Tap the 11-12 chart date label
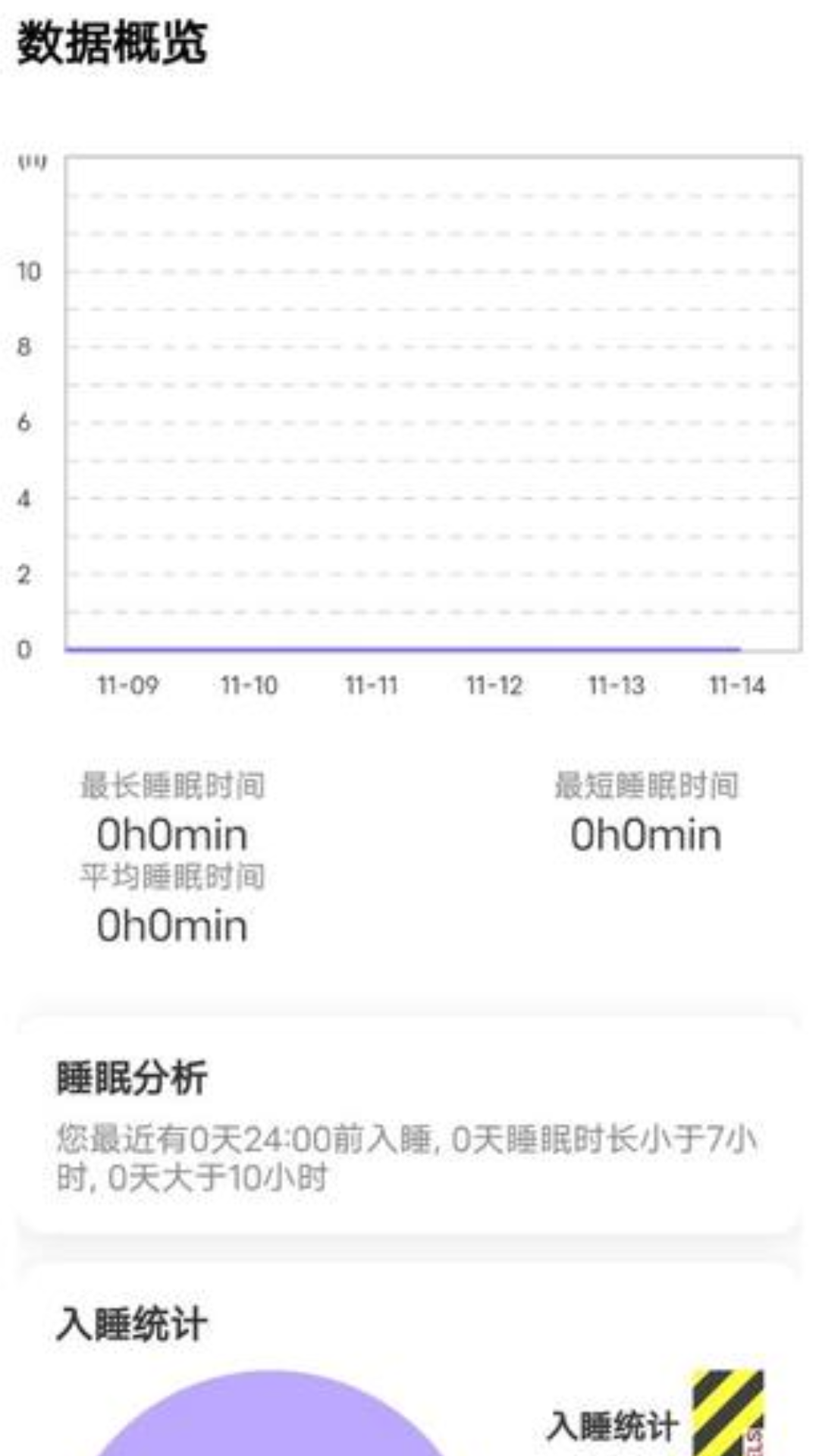The height and width of the screenshot is (1456, 819). point(493,685)
